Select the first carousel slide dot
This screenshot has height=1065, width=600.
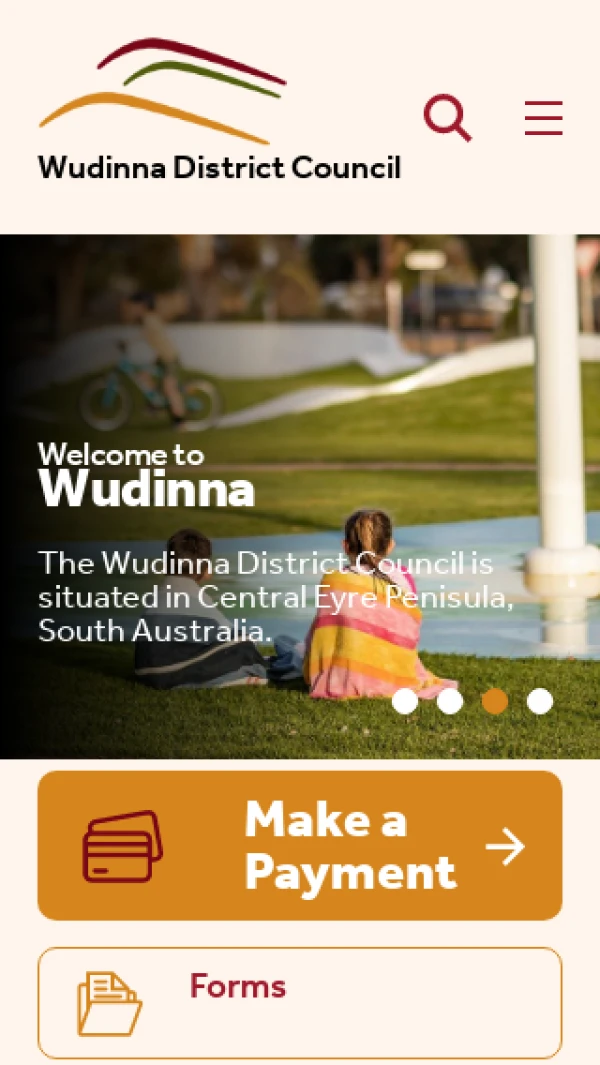tap(405, 701)
